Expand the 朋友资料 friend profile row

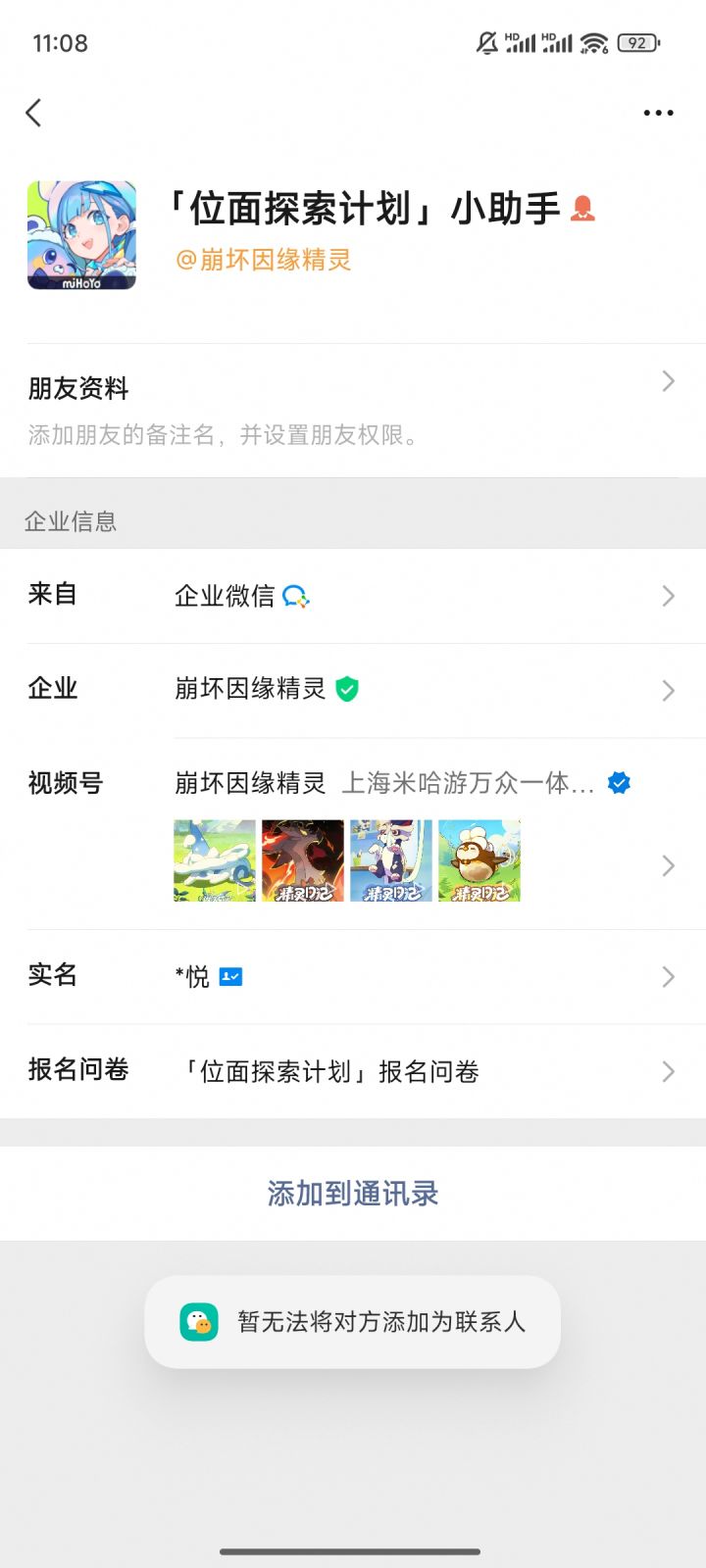(x=667, y=381)
